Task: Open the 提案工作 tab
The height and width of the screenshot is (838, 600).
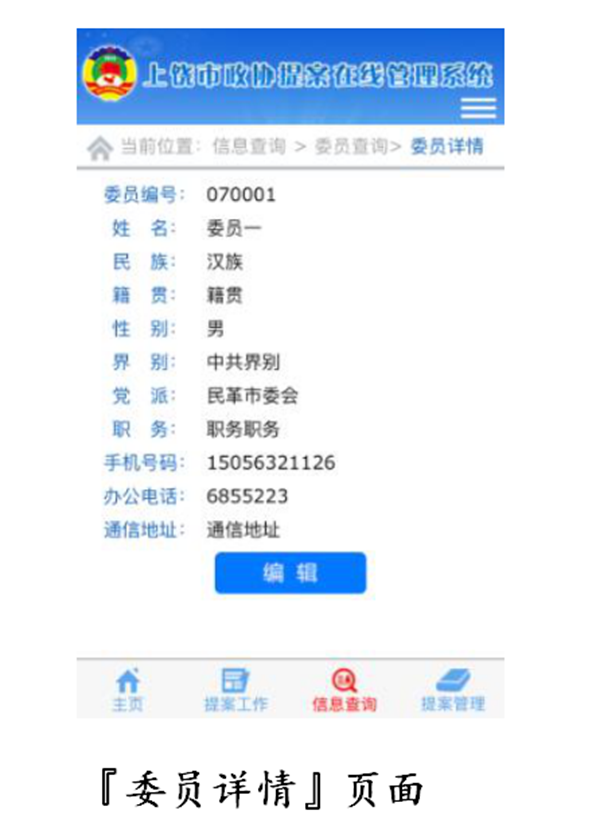Action: (x=236, y=690)
